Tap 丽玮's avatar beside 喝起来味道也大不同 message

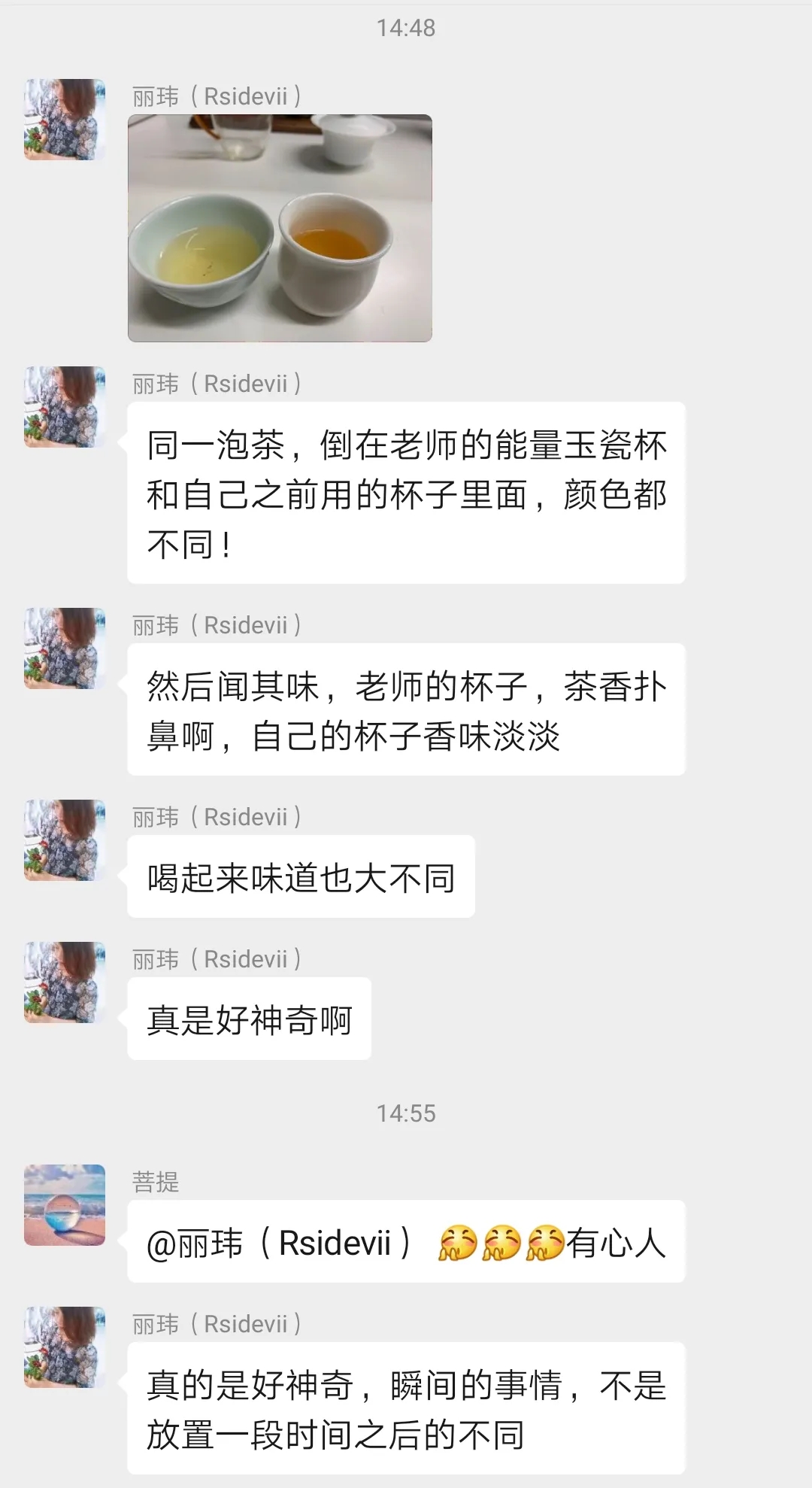tap(65, 840)
